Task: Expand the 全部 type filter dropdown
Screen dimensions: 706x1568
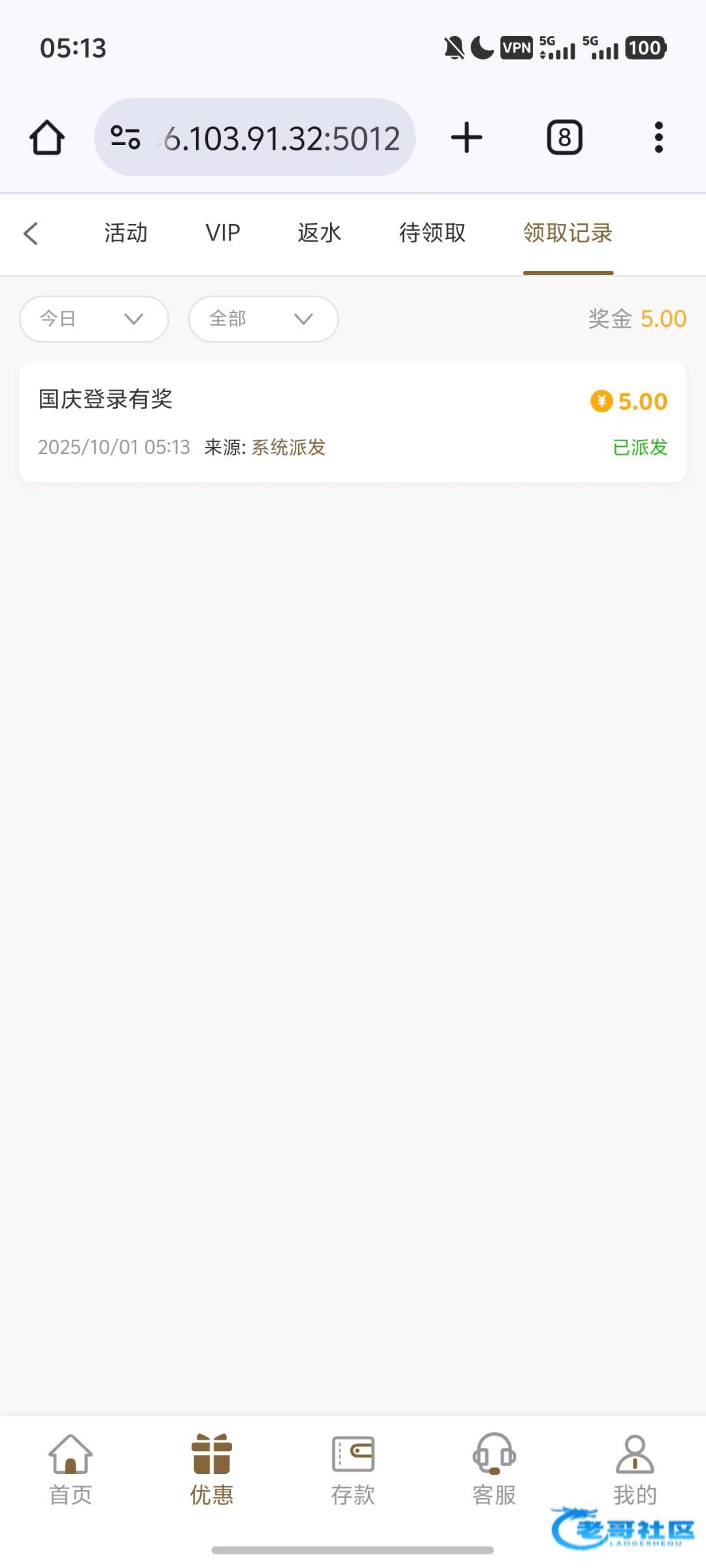Action: click(263, 319)
